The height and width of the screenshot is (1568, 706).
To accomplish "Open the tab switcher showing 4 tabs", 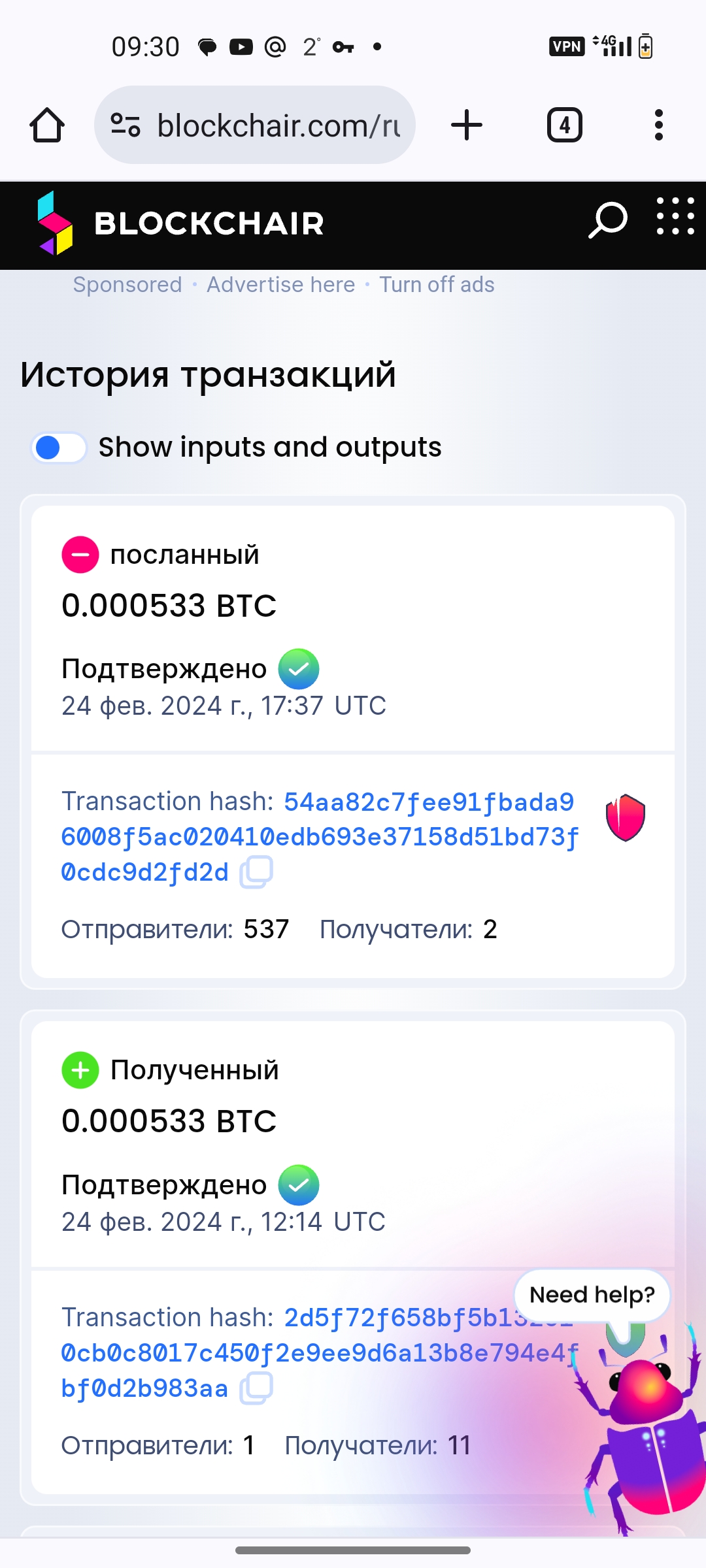I will (565, 125).
